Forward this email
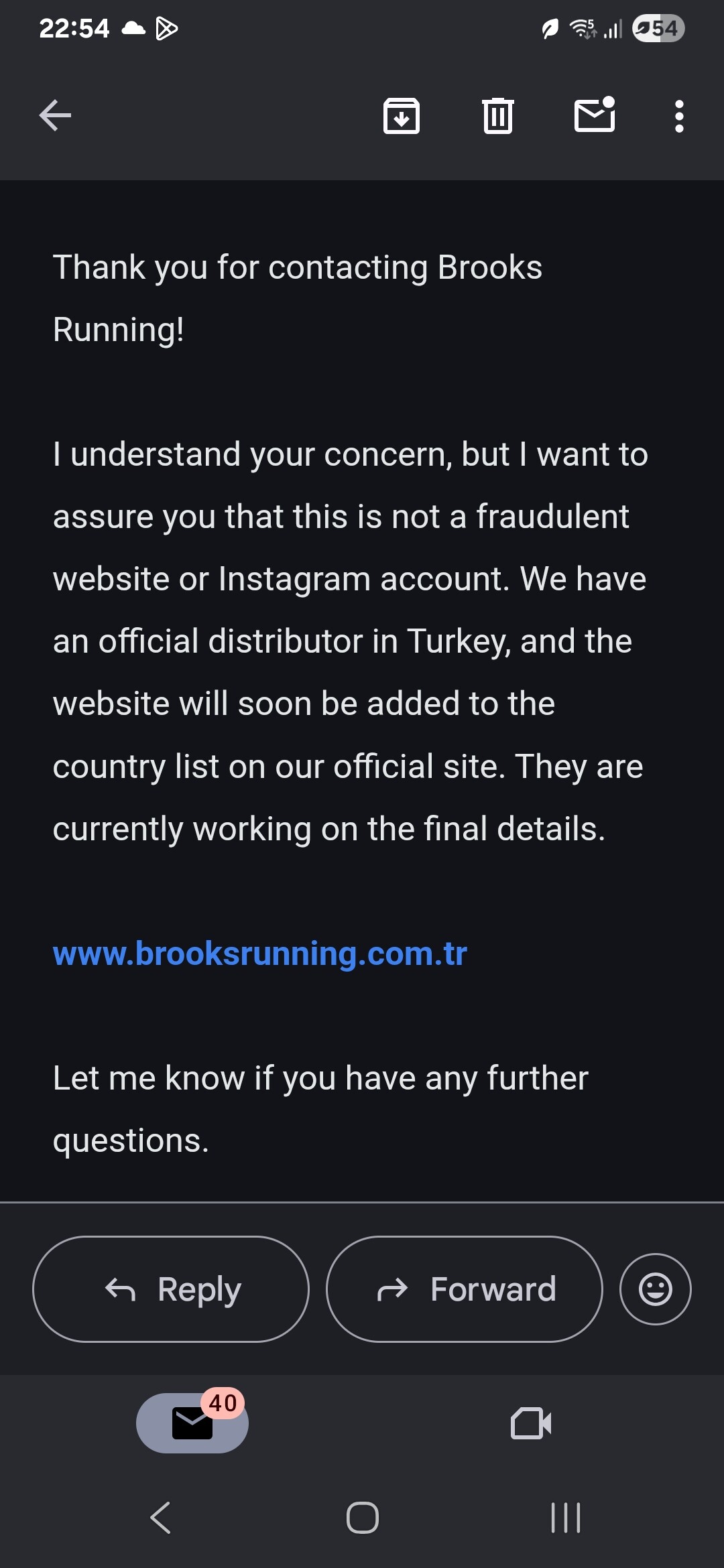Viewport: 724px width, 1568px height. (x=464, y=1289)
